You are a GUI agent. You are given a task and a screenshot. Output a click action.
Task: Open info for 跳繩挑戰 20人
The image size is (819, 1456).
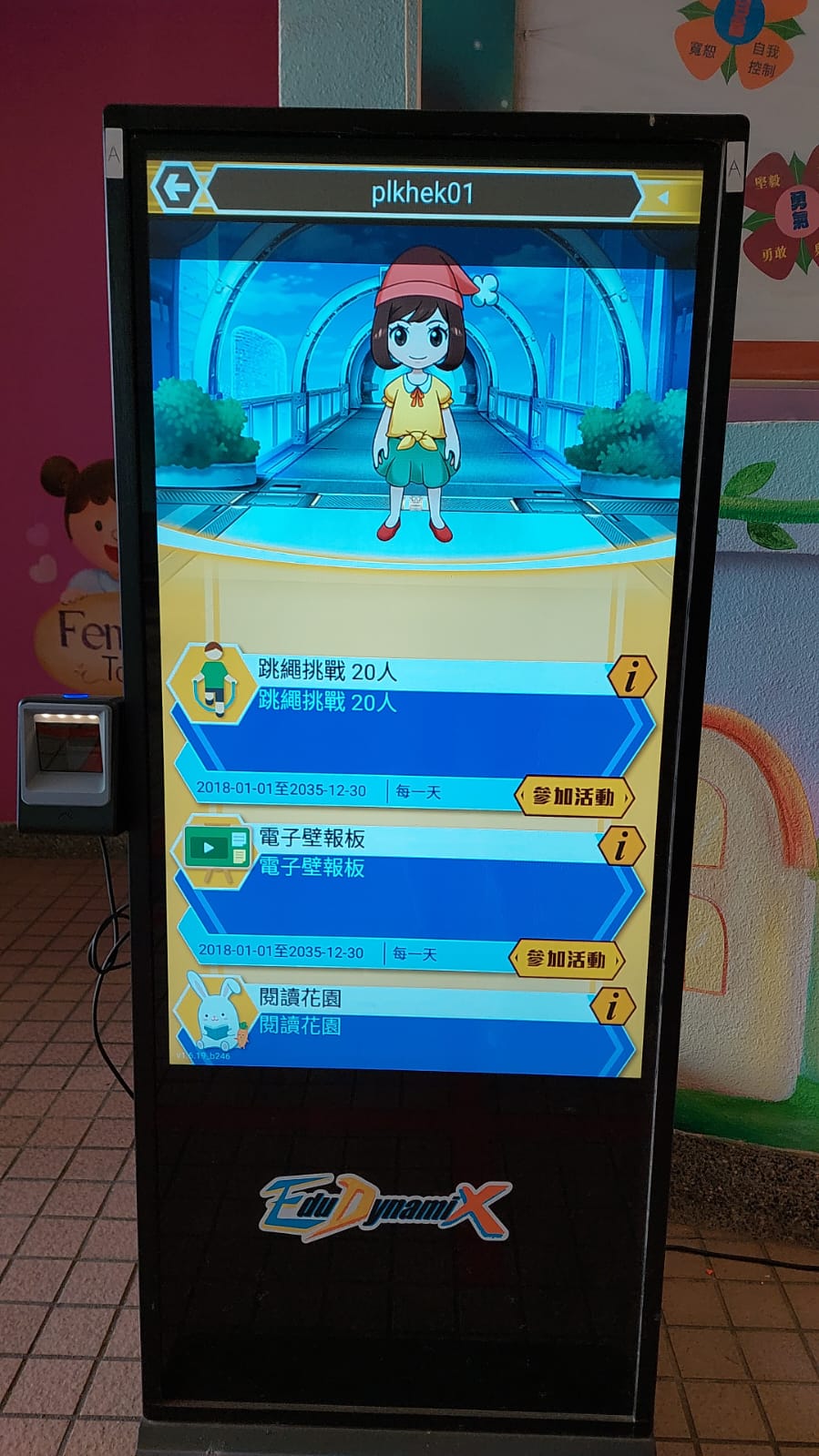(x=631, y=677)
